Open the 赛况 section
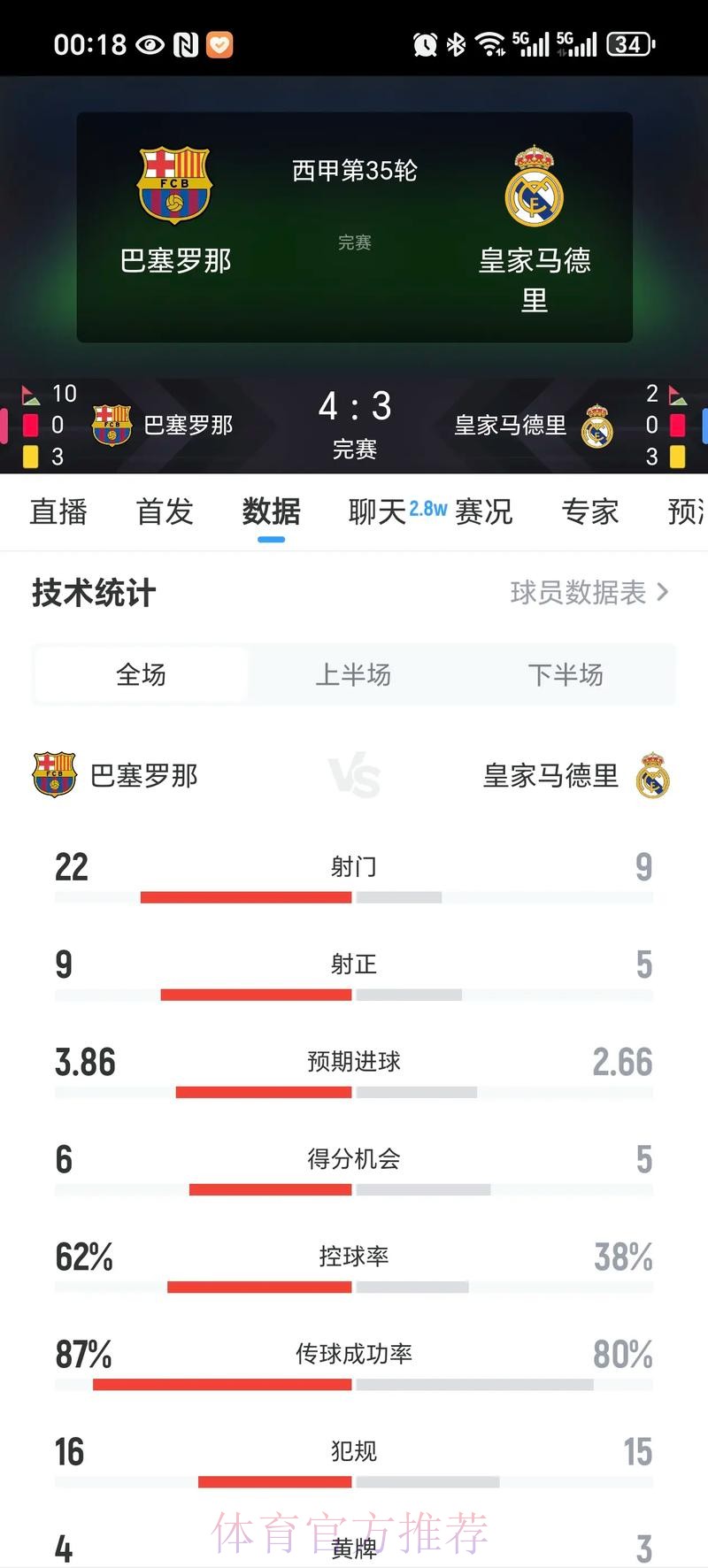This screenshot has height=1568, width=708. click(484, 511)
